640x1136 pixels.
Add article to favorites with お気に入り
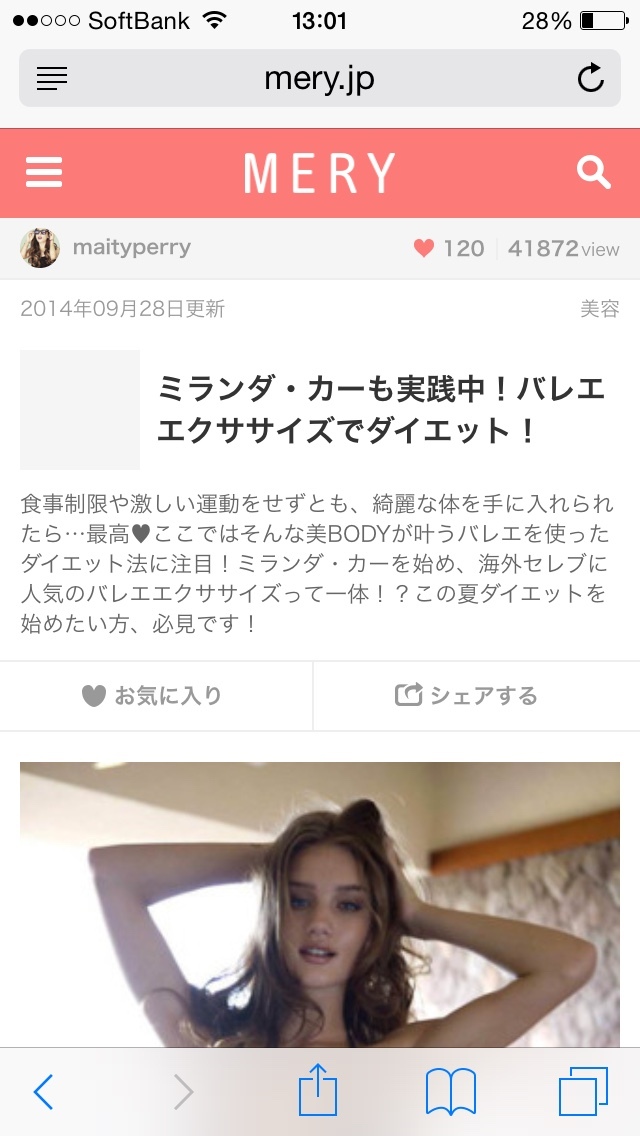tap(153, 695)
